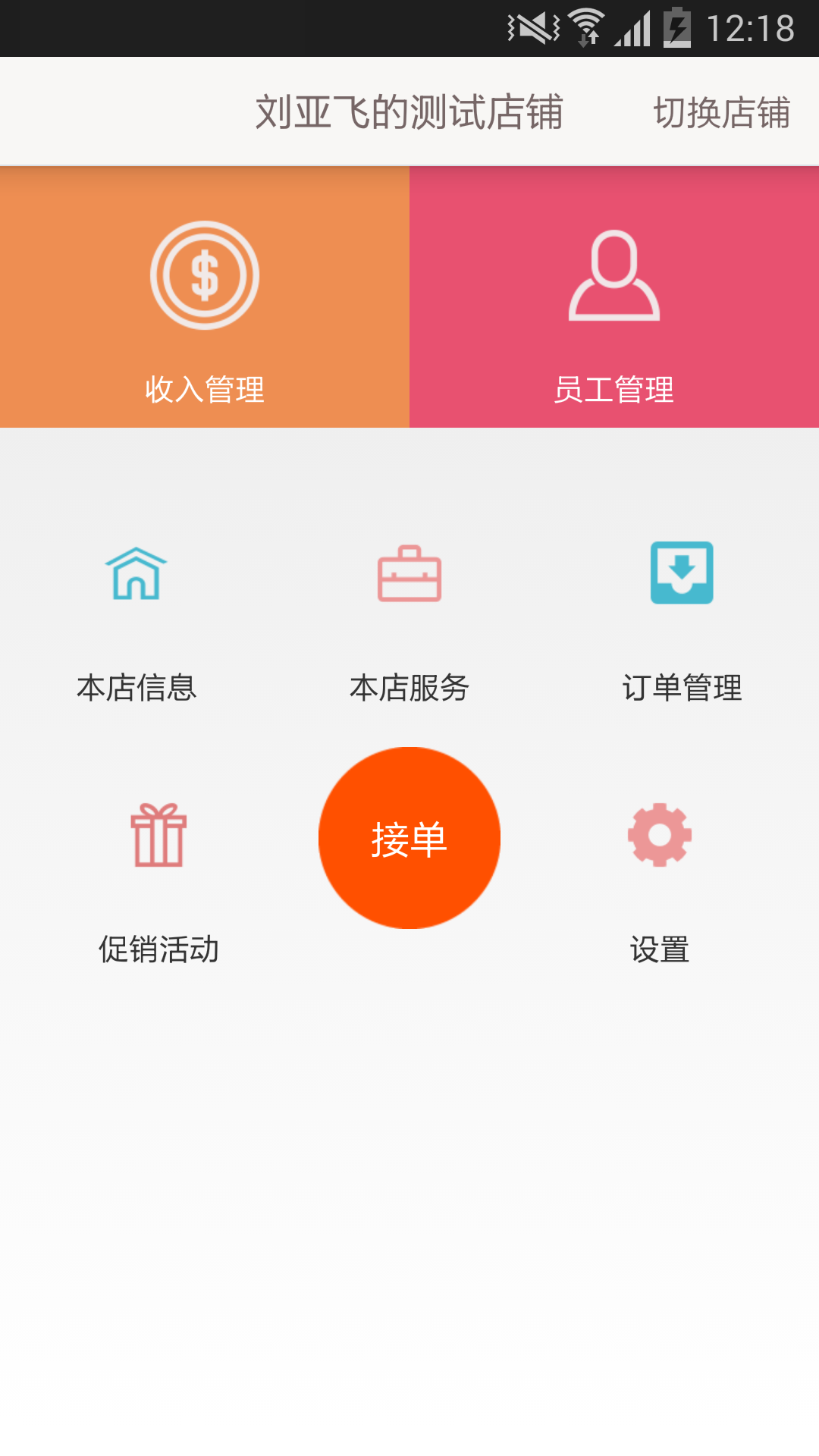Tap 切换店铺 to switch stores
This screenshot has height=1456, width=819.
(x=722, y=112)
